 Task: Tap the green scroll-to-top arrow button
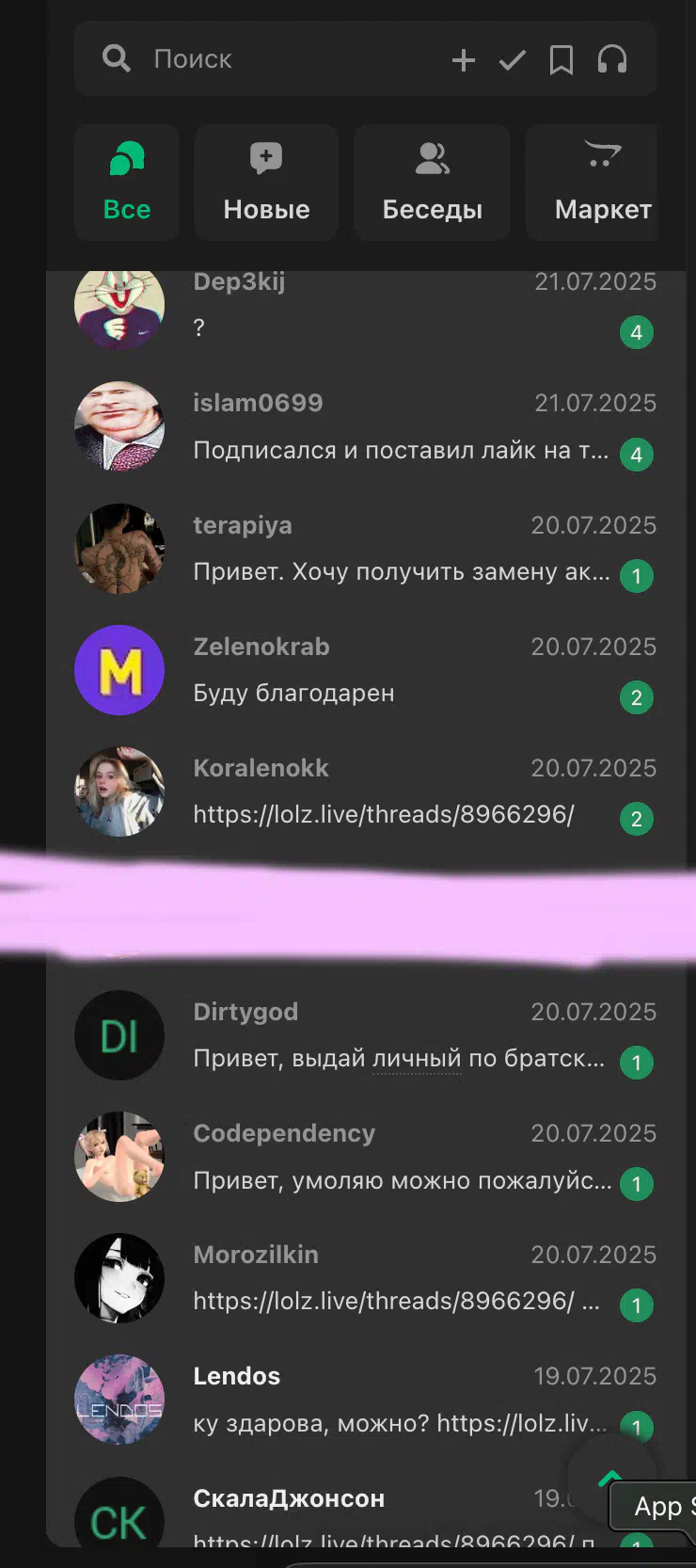611,1478
